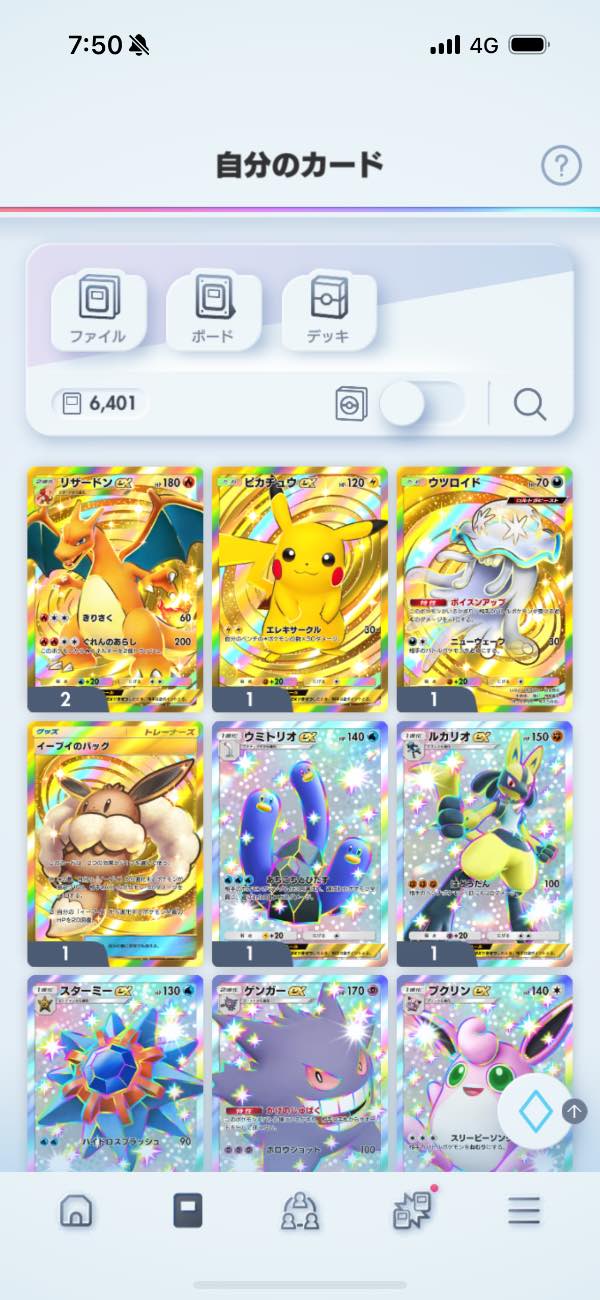Go to the Home tab
This screenshot has height=1300, width=600.
(77, 1211)
